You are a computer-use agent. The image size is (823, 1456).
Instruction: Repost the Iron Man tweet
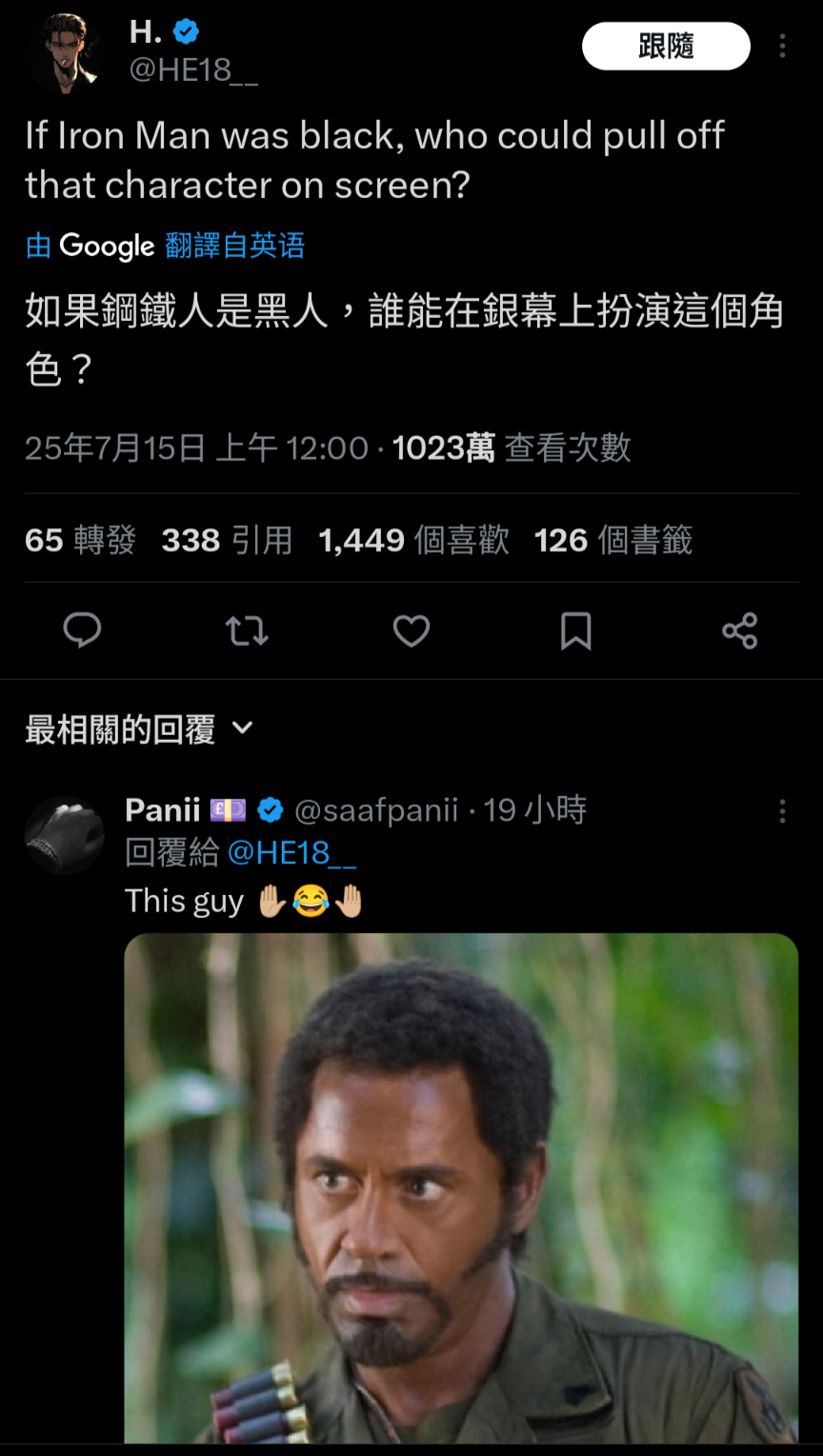click(x=247, y=630)
